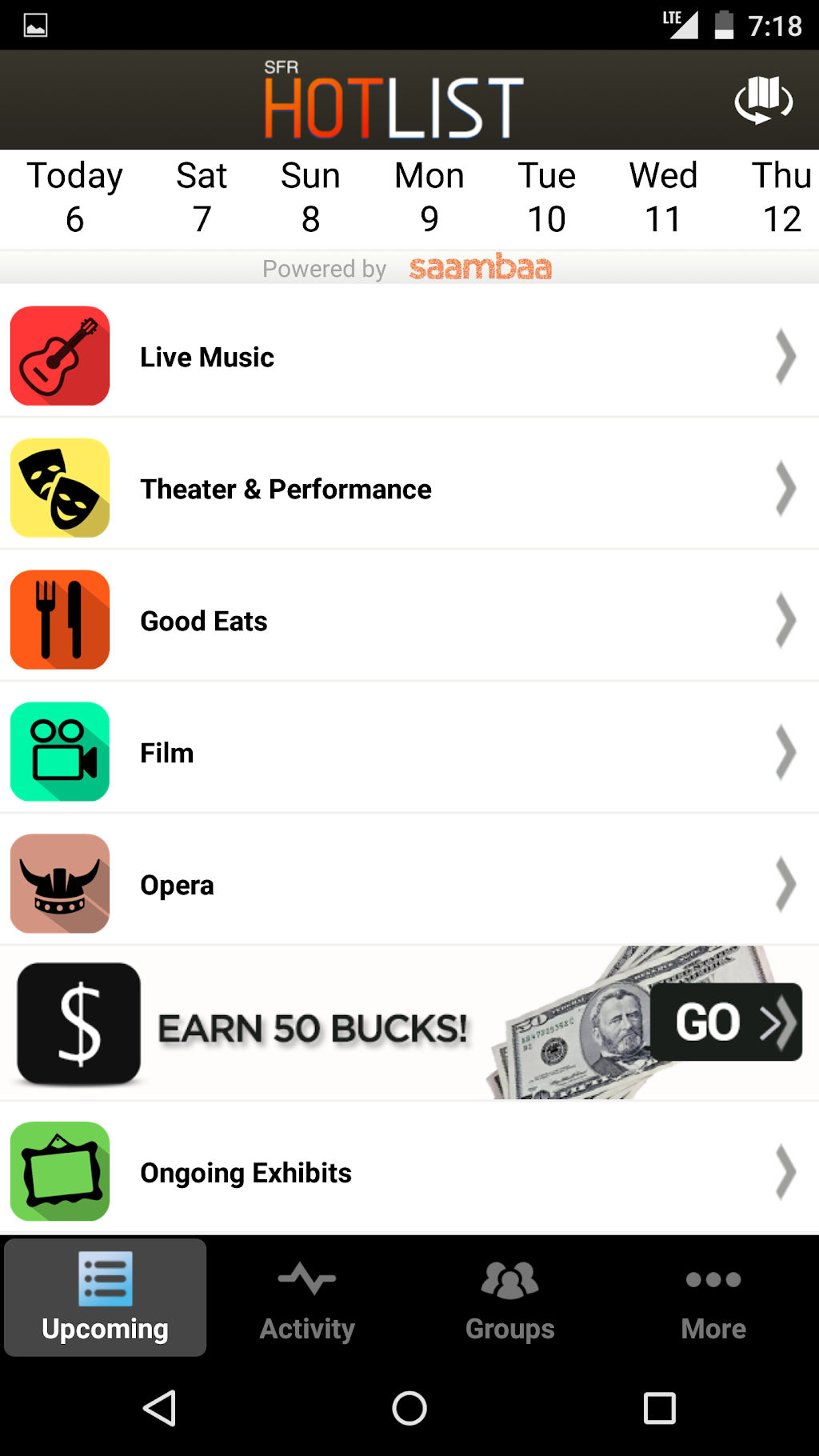Screen dimensions: 819x1456
Task: Open Ongoing Exhibits list
Action: 409,1173
